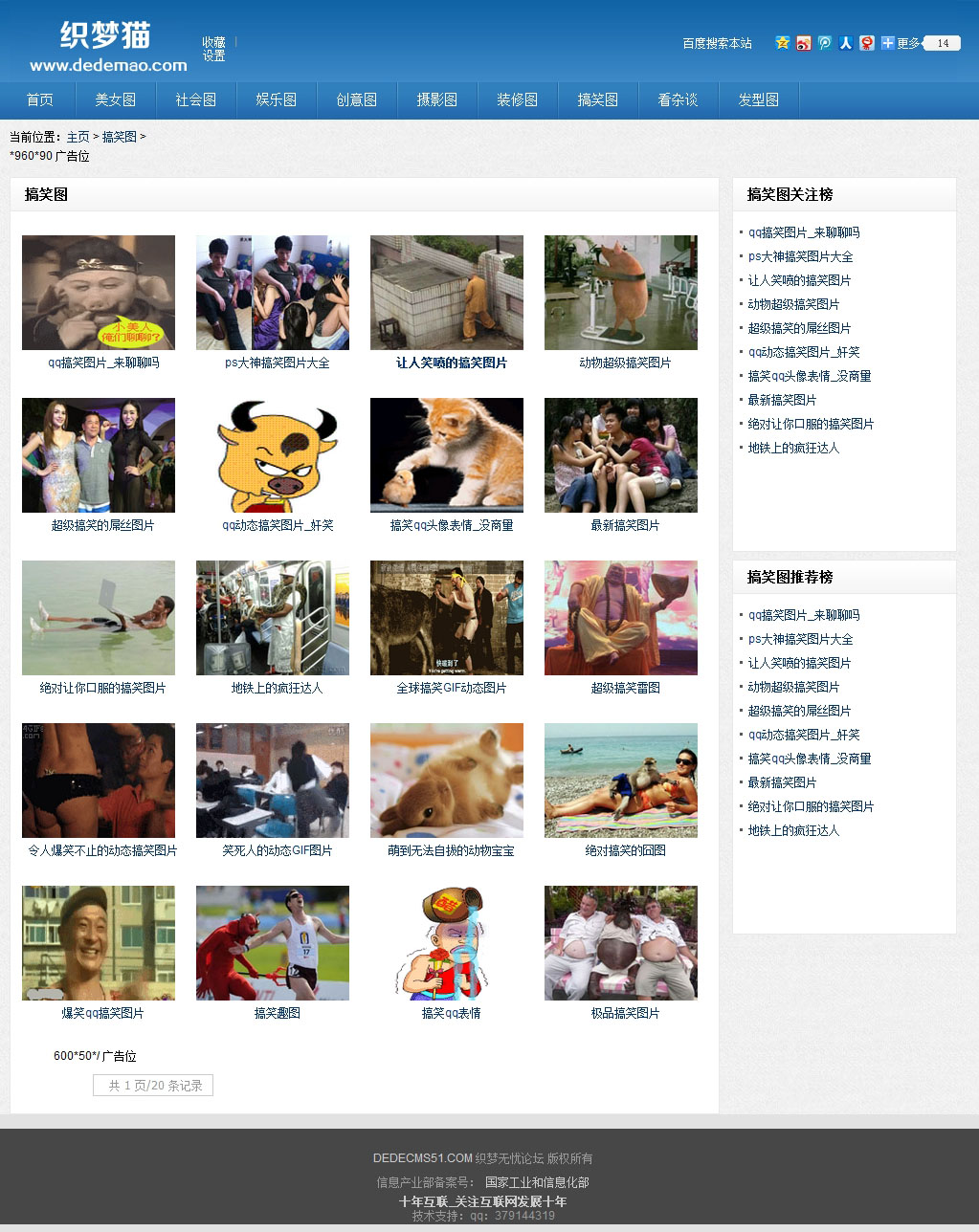
Task: Open the 地铁上的疯狂达人 image card
Action: click(x=273, y=618)
